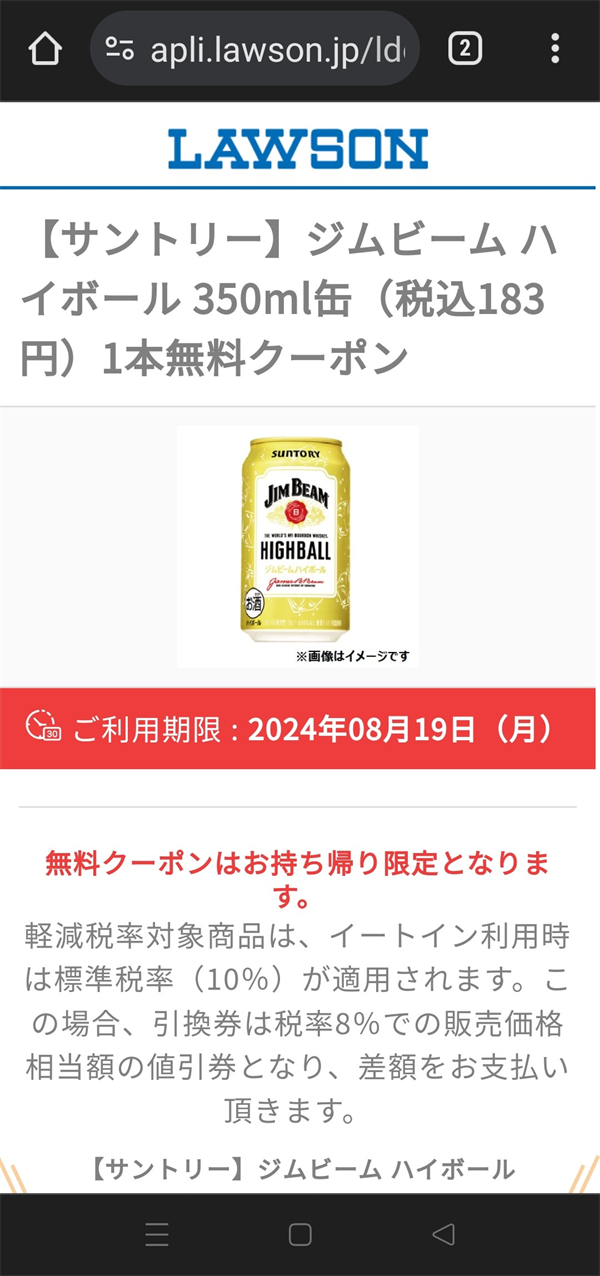
Task: Open the browser overflow menu
Action: [556, 49]
